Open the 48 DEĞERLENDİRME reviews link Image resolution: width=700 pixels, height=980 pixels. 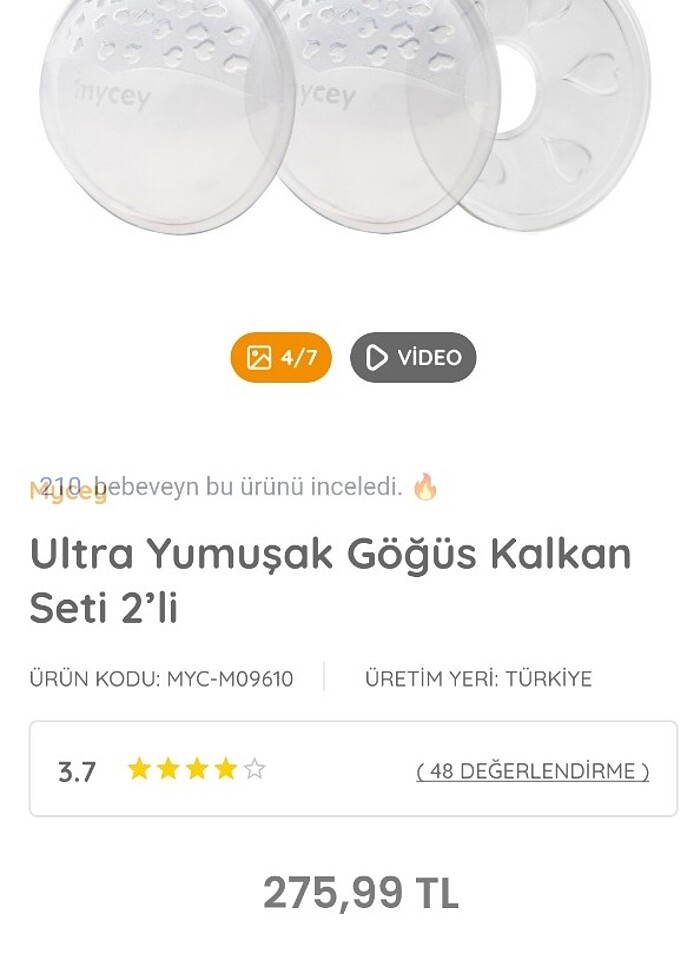click(x=532, y=771)
